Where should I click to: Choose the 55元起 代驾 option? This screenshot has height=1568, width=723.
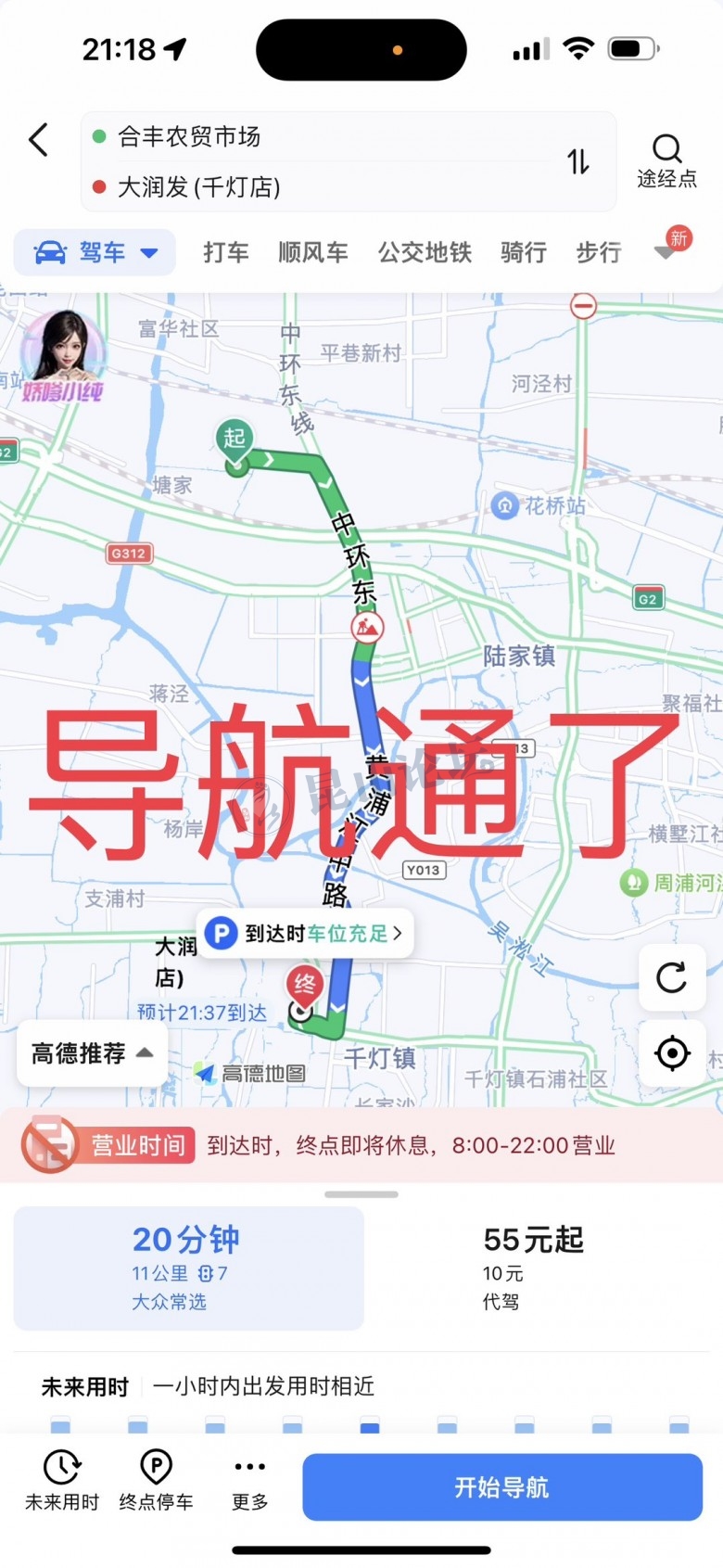pyautogui.click(x=533, y=1268)
